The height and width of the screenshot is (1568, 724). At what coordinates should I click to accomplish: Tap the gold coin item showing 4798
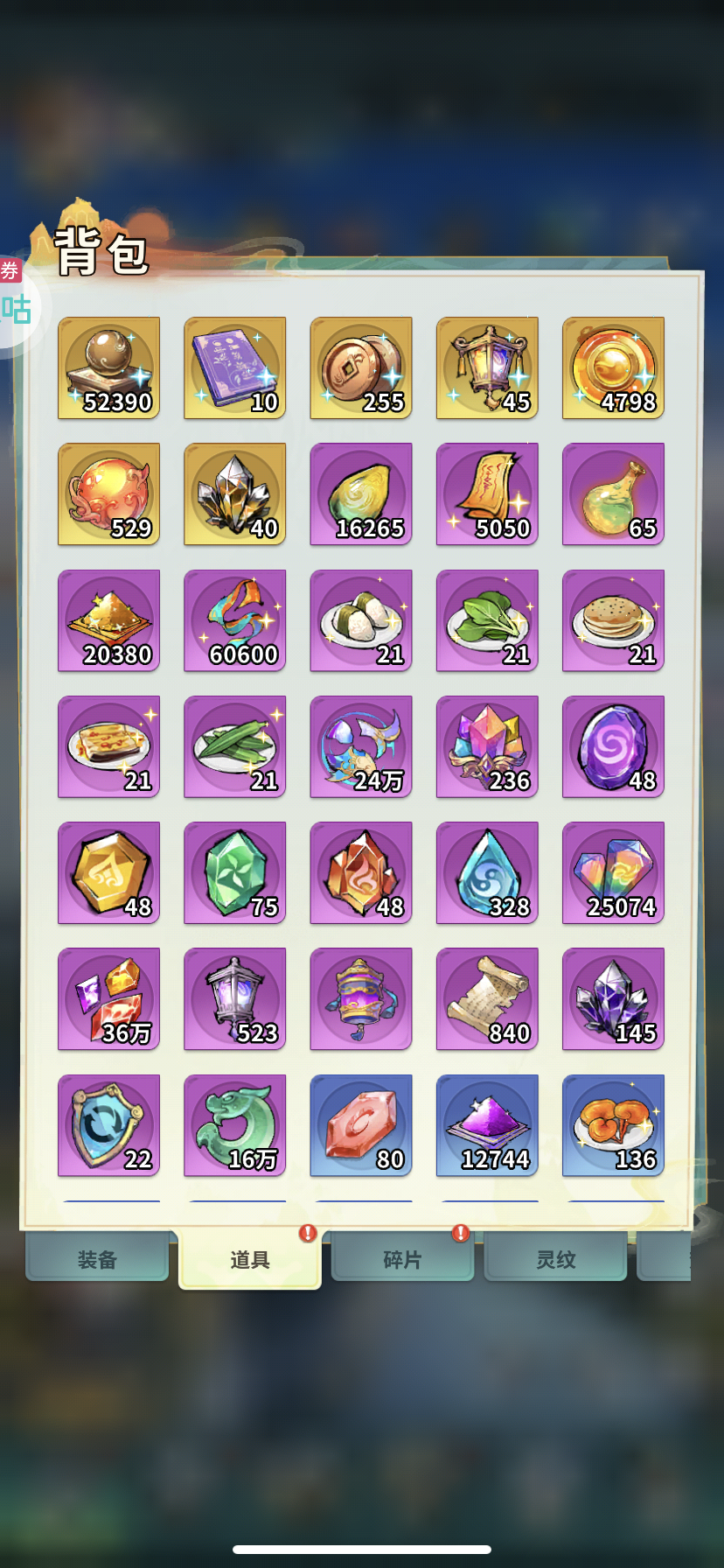[613, 367]
